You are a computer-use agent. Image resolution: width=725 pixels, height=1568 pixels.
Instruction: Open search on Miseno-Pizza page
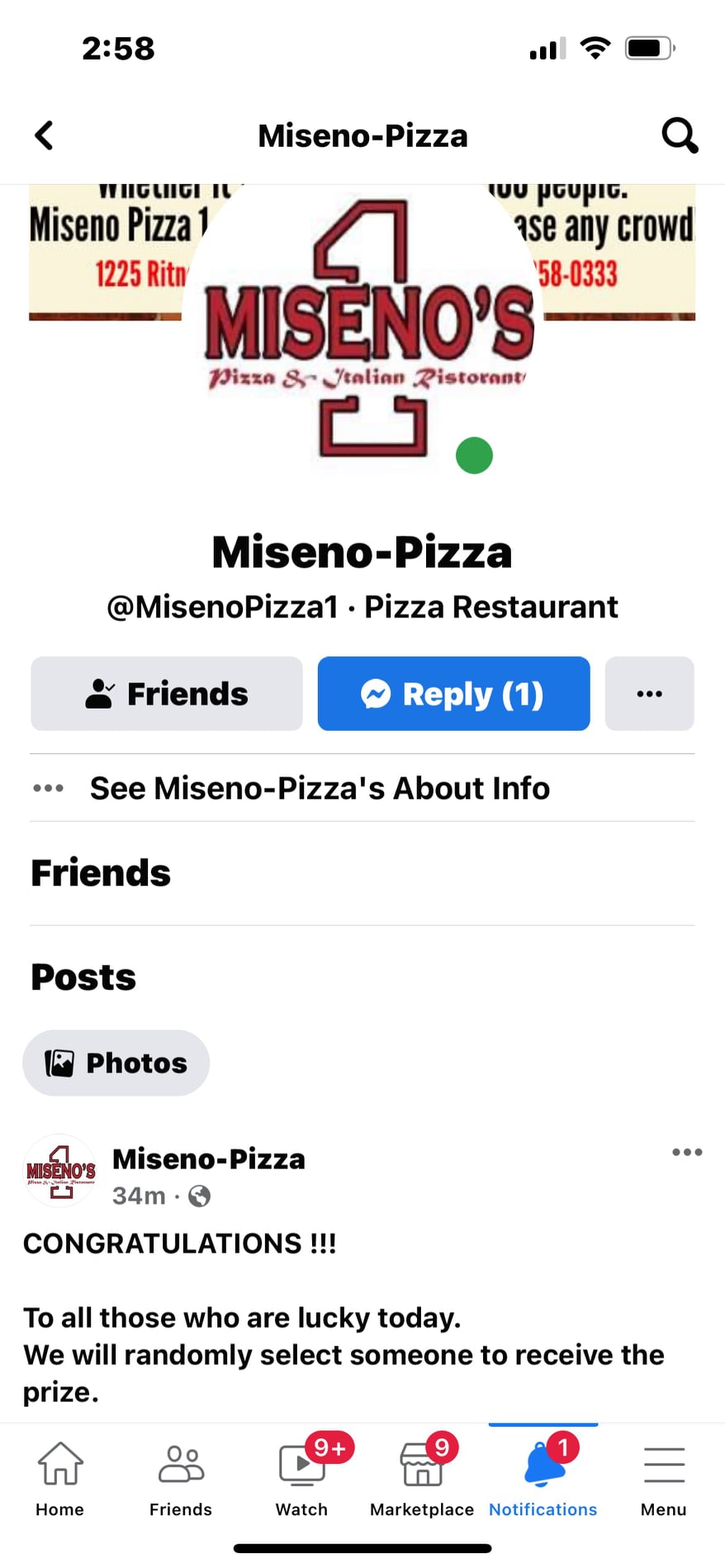680,135
